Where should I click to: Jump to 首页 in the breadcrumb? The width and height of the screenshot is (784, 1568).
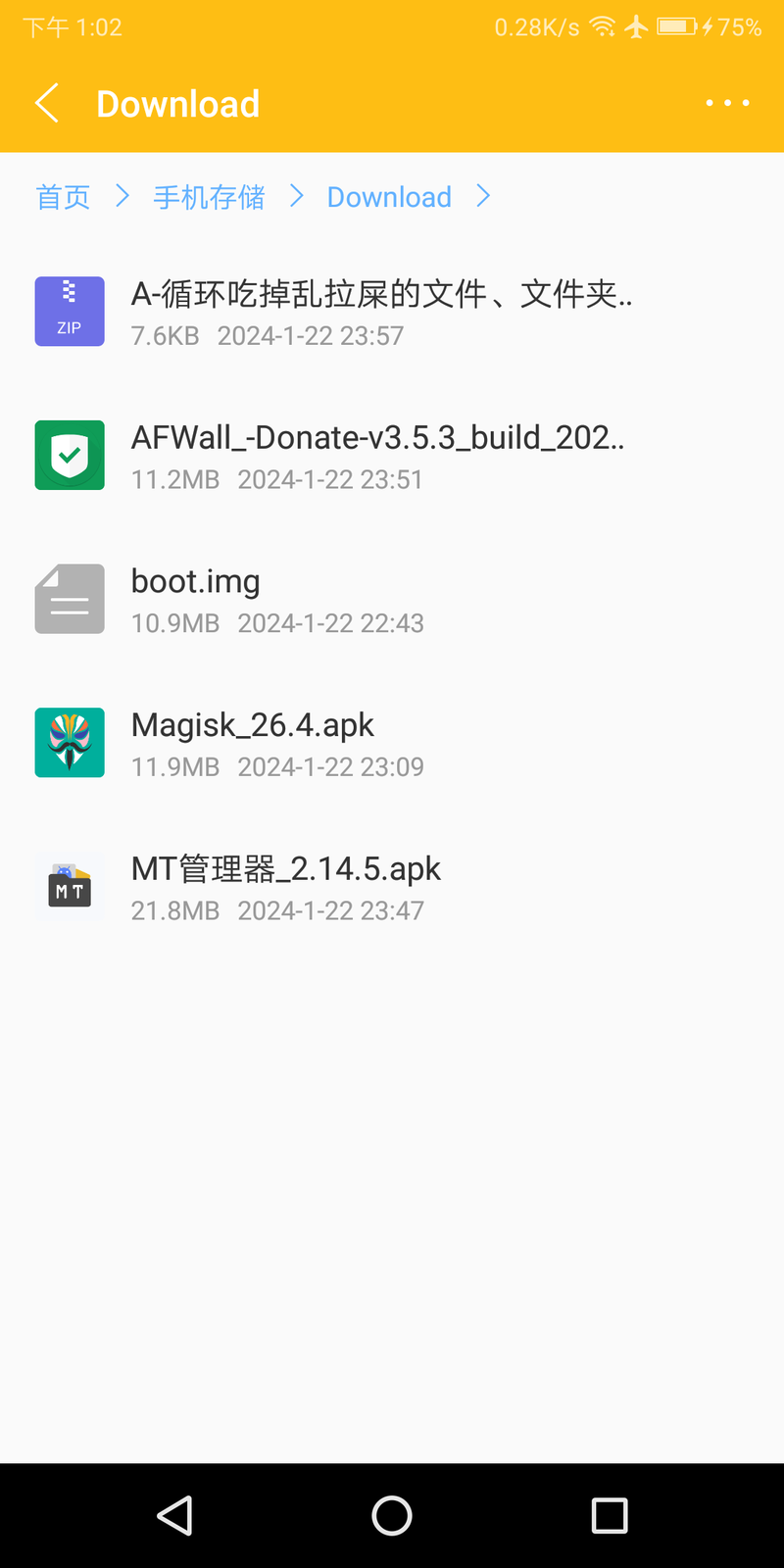63,197
